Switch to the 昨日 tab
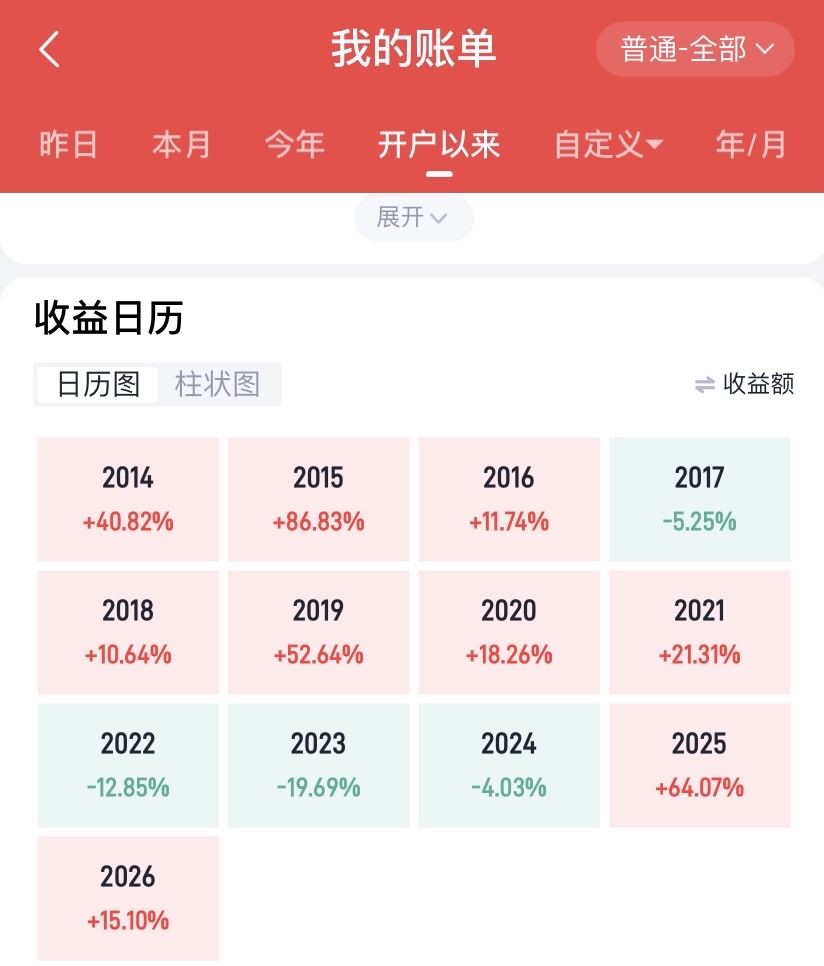Viewport: 824px width, 966px height. pyautogui.click(x=68, y=145)
